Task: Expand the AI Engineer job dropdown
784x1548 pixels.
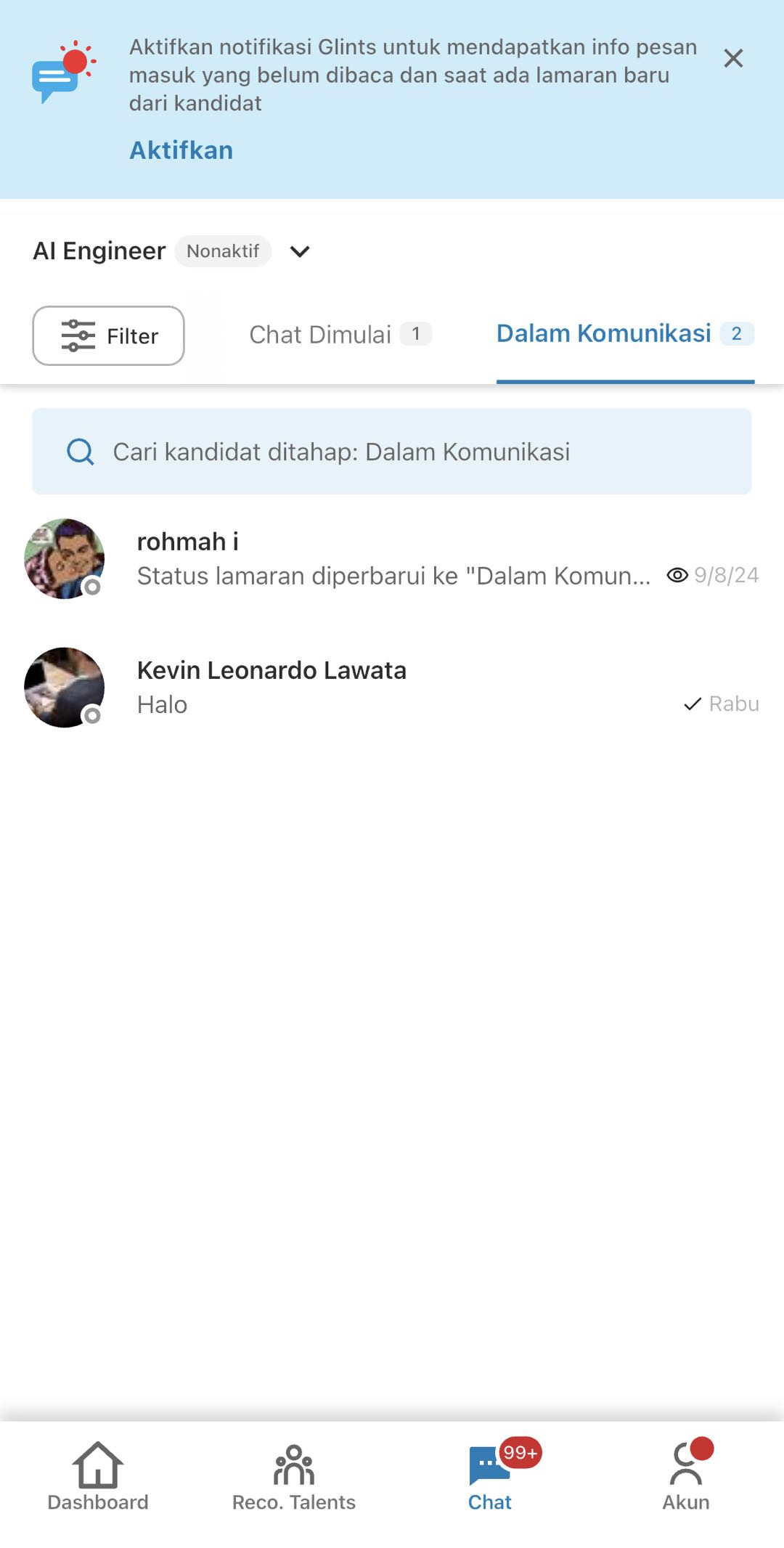Action: pyautogui.click(x=300, y=251)
